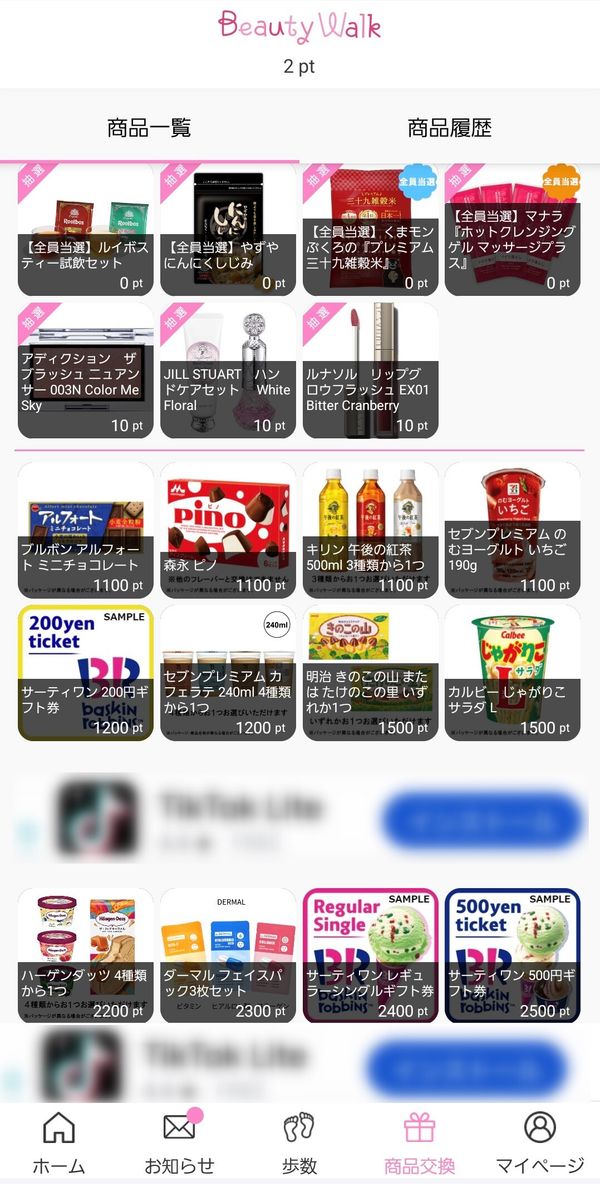600x1184 pixels.
Task: Switch to the 商品履歴 tab
Action: (x=450, y=128)
